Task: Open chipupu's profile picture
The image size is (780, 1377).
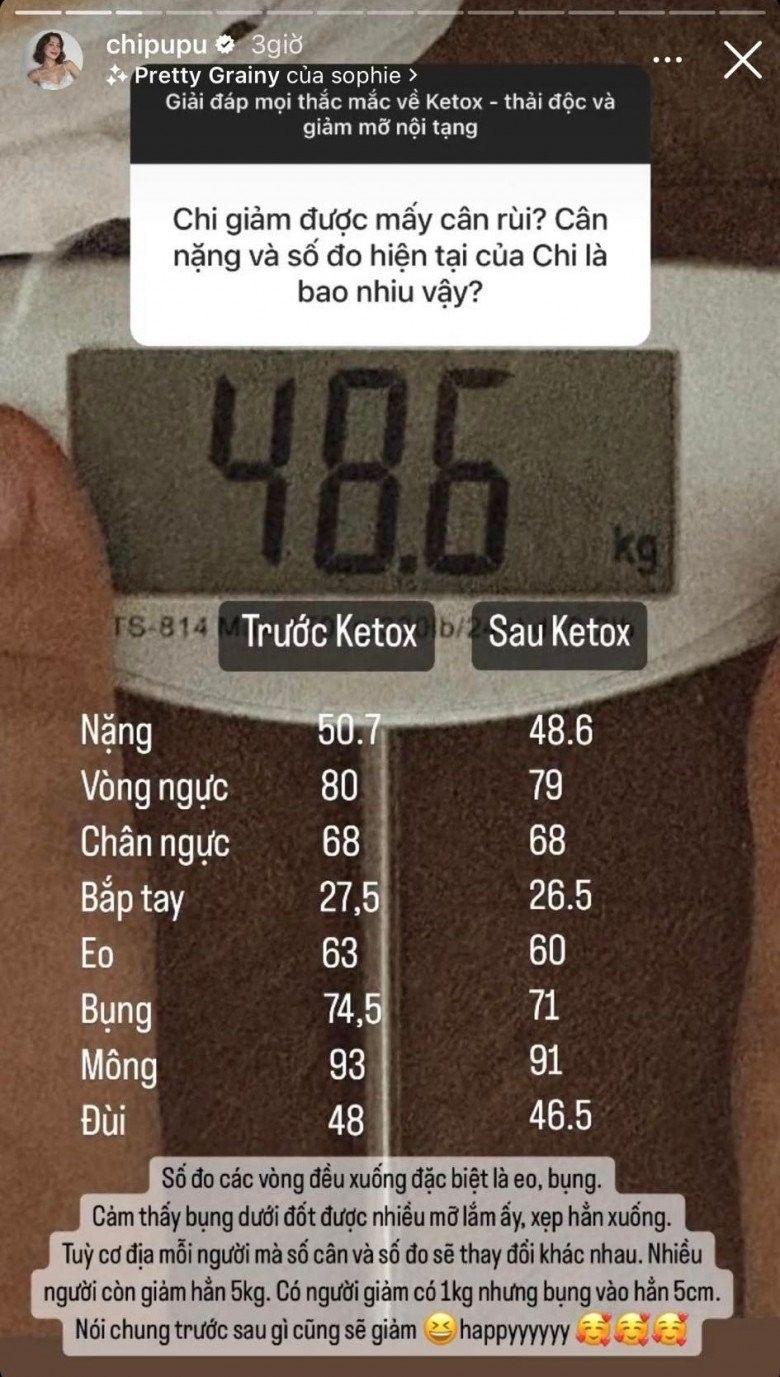Action: tap(54, 61)
